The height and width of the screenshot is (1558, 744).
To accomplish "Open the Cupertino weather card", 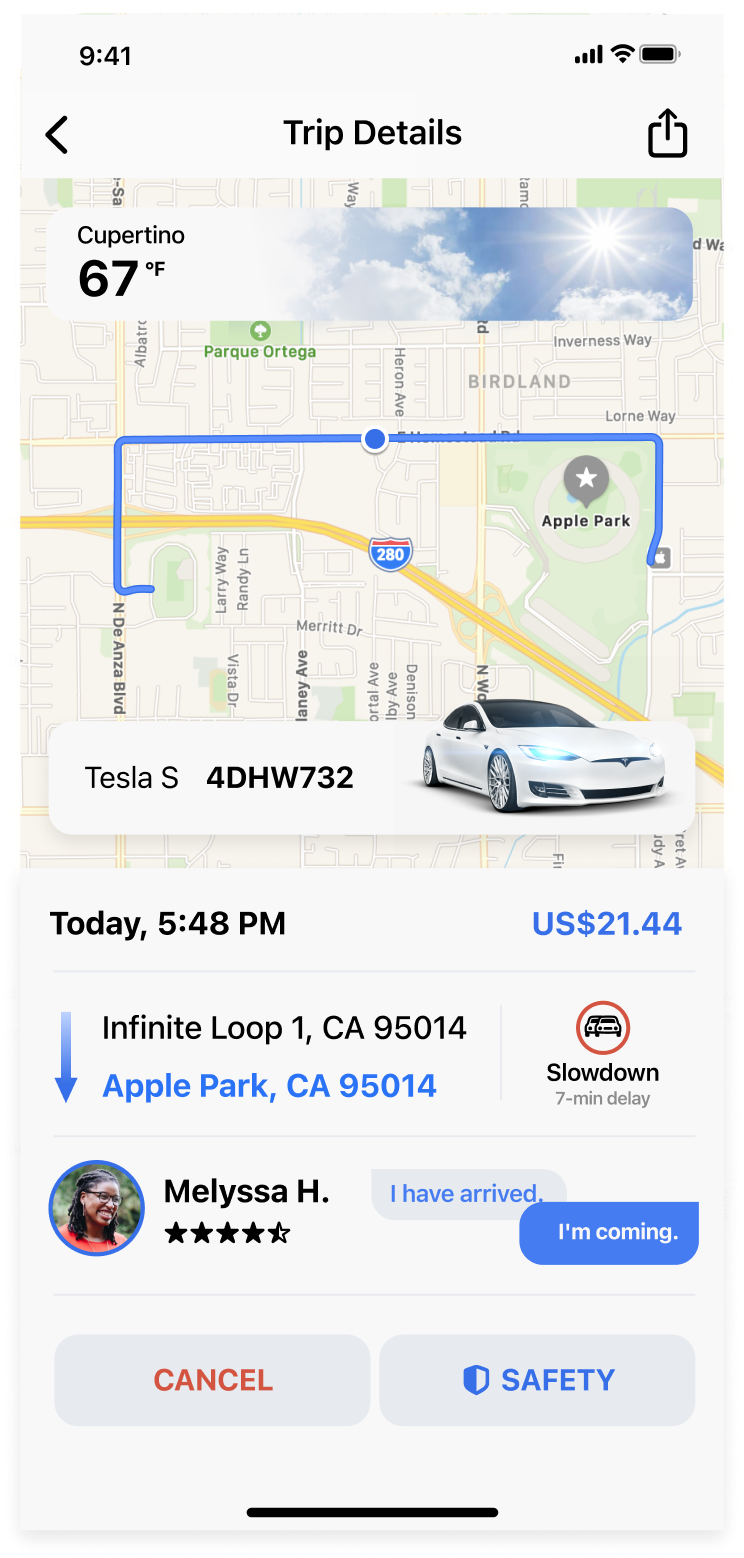I will point(369,264).
